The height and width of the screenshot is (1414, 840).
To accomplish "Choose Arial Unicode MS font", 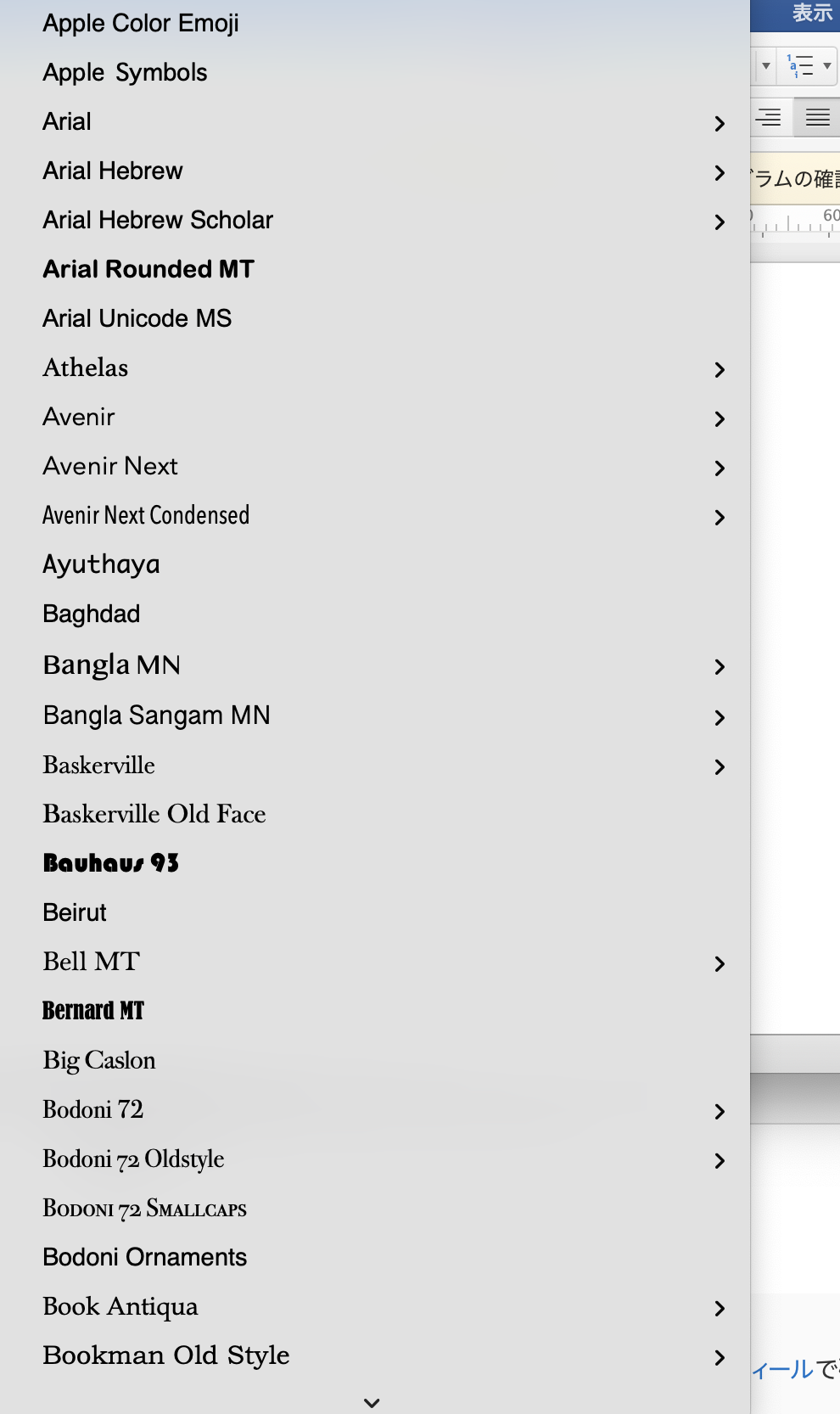I will (137, 319).
